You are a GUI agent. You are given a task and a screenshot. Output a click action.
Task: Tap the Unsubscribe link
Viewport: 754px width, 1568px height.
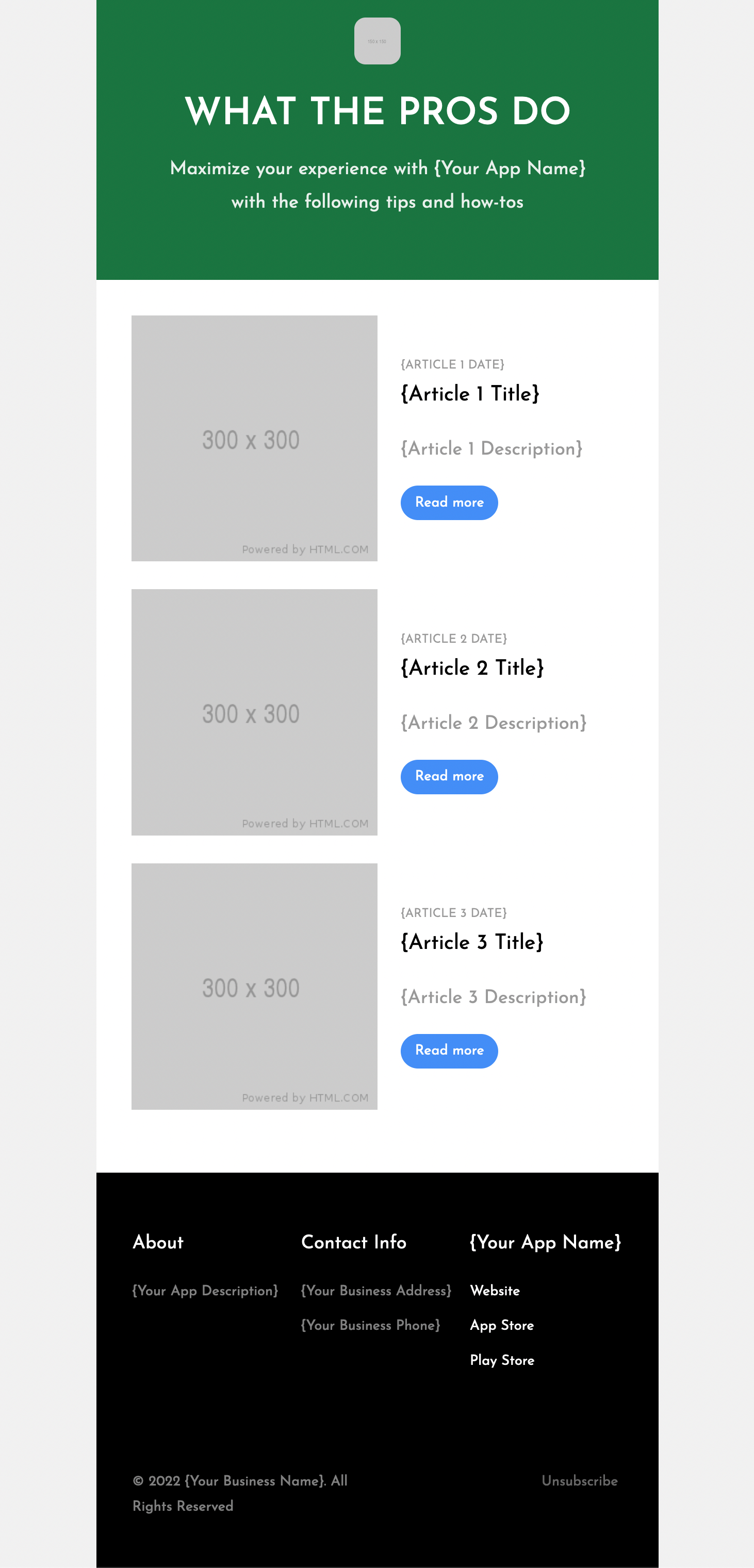(x=579, y=1480)
